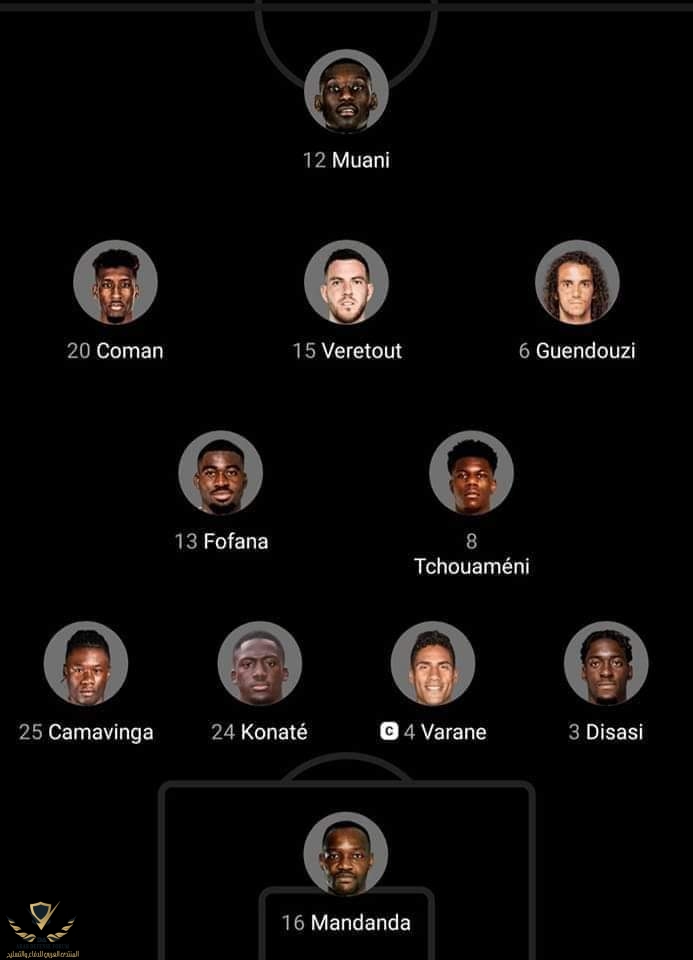Tap Camavinga's avatar in defense
The image size is (693, 960).
coord(86,664)
